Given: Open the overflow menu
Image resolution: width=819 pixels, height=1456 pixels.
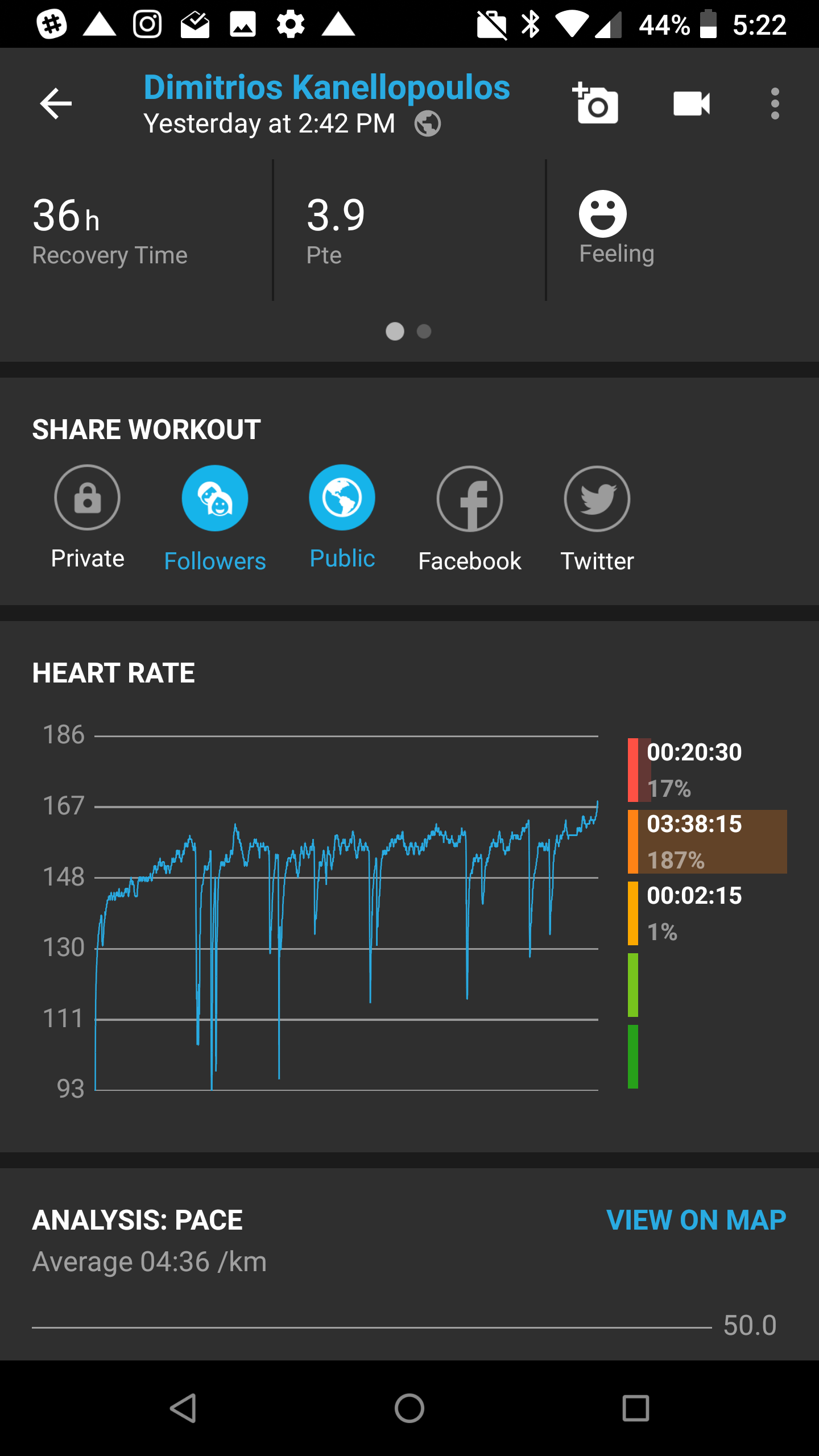Looking at the screenshot, I should pyautogui.click(x=775, y=104).
